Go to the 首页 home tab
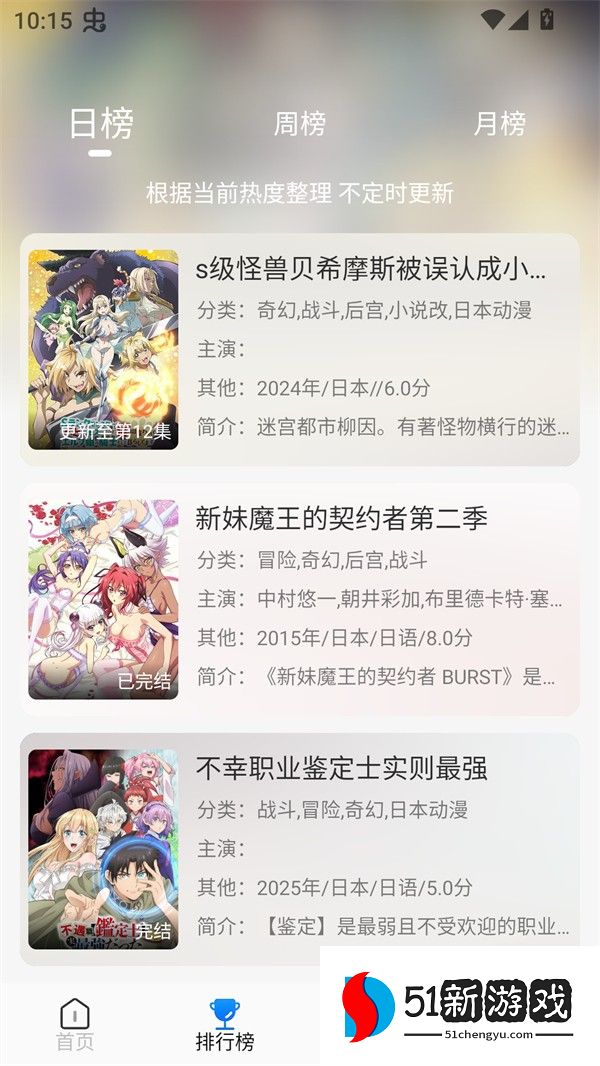The height and width of the screenshot is (1066, 600). 75,1025
